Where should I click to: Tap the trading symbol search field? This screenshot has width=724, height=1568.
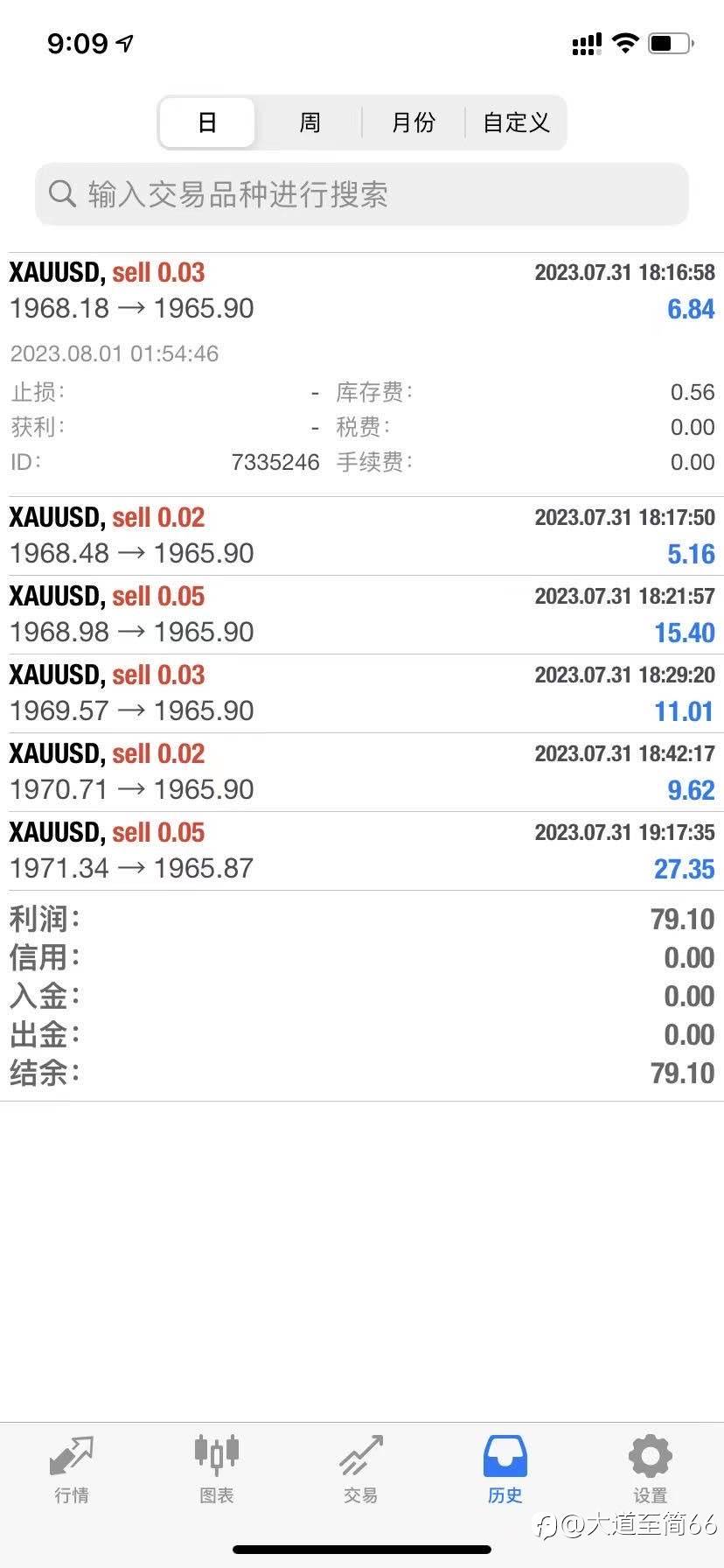(x=362, y=194)
